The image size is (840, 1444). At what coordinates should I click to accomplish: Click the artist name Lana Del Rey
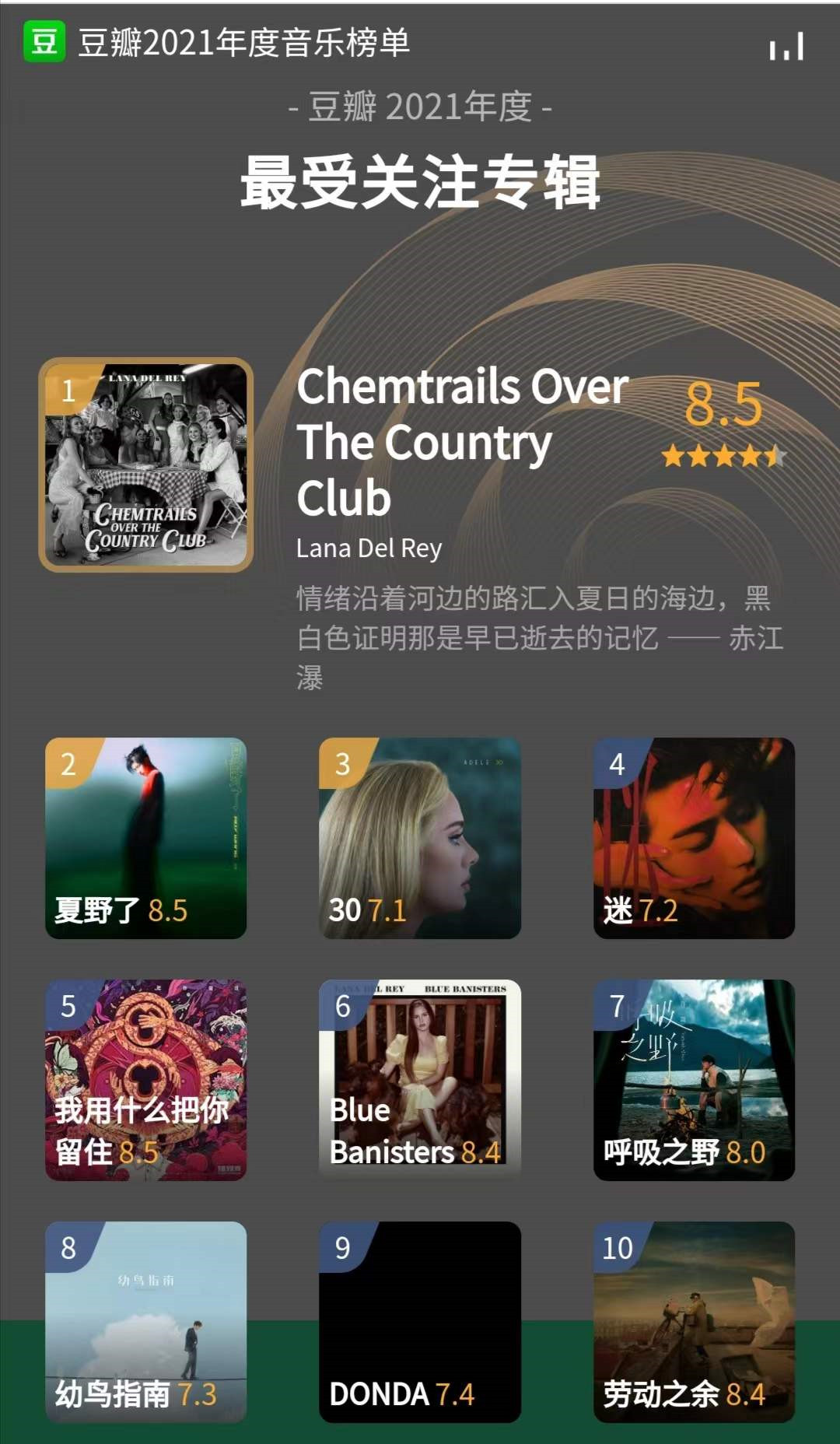pos(369,549)
